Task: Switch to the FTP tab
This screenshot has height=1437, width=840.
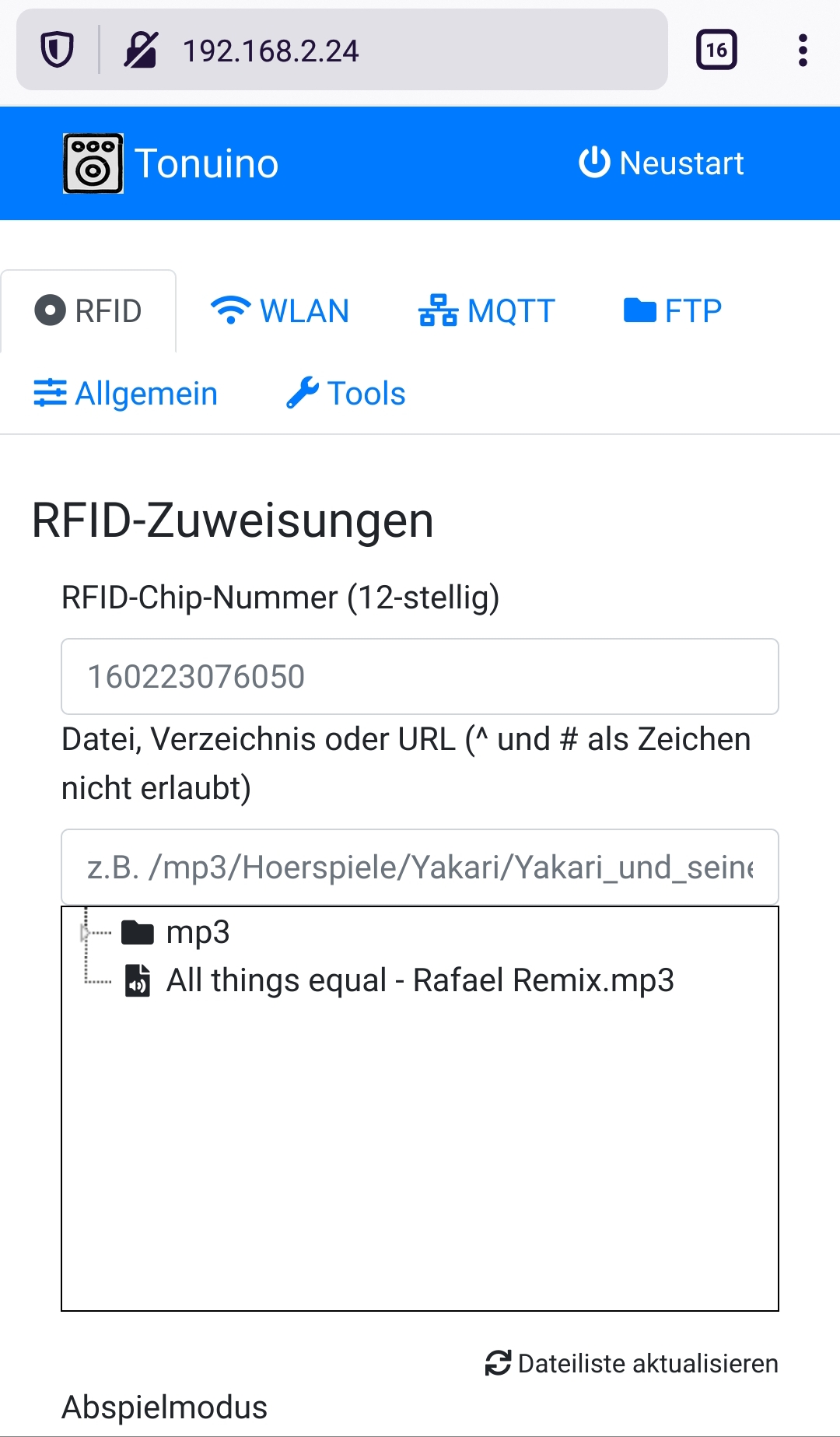Action: [x=673, y=311]
